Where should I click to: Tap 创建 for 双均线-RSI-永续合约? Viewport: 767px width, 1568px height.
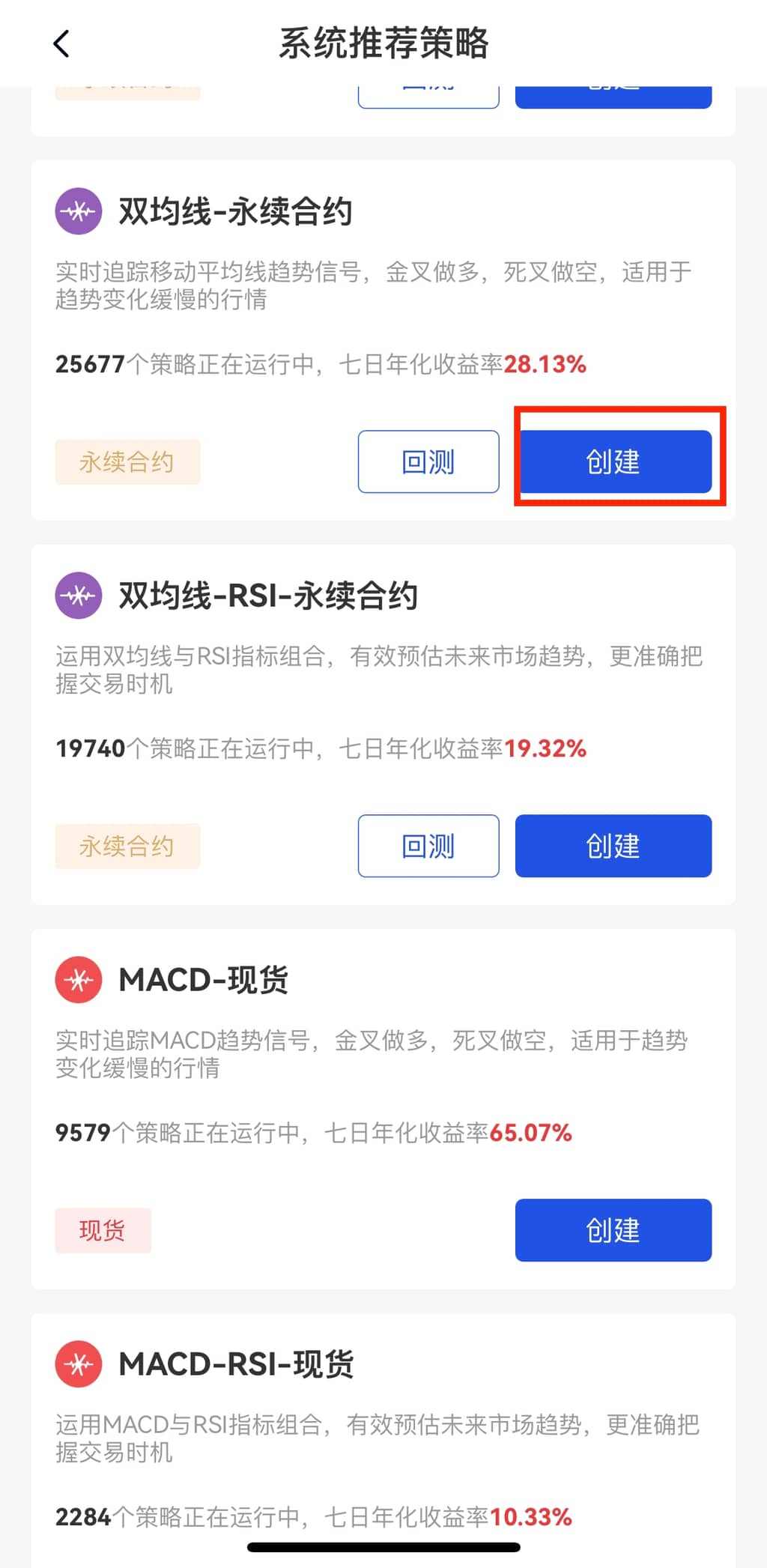pyautogui.click(x=613, y=846)
